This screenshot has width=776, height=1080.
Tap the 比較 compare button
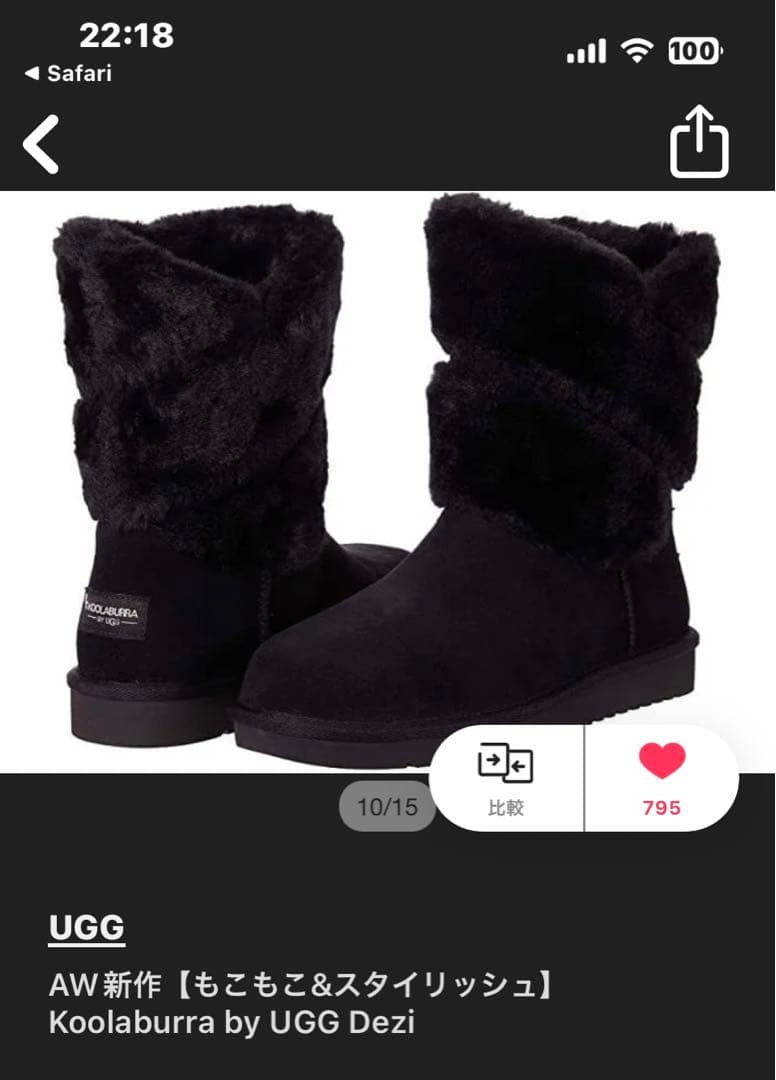[506, 779]
